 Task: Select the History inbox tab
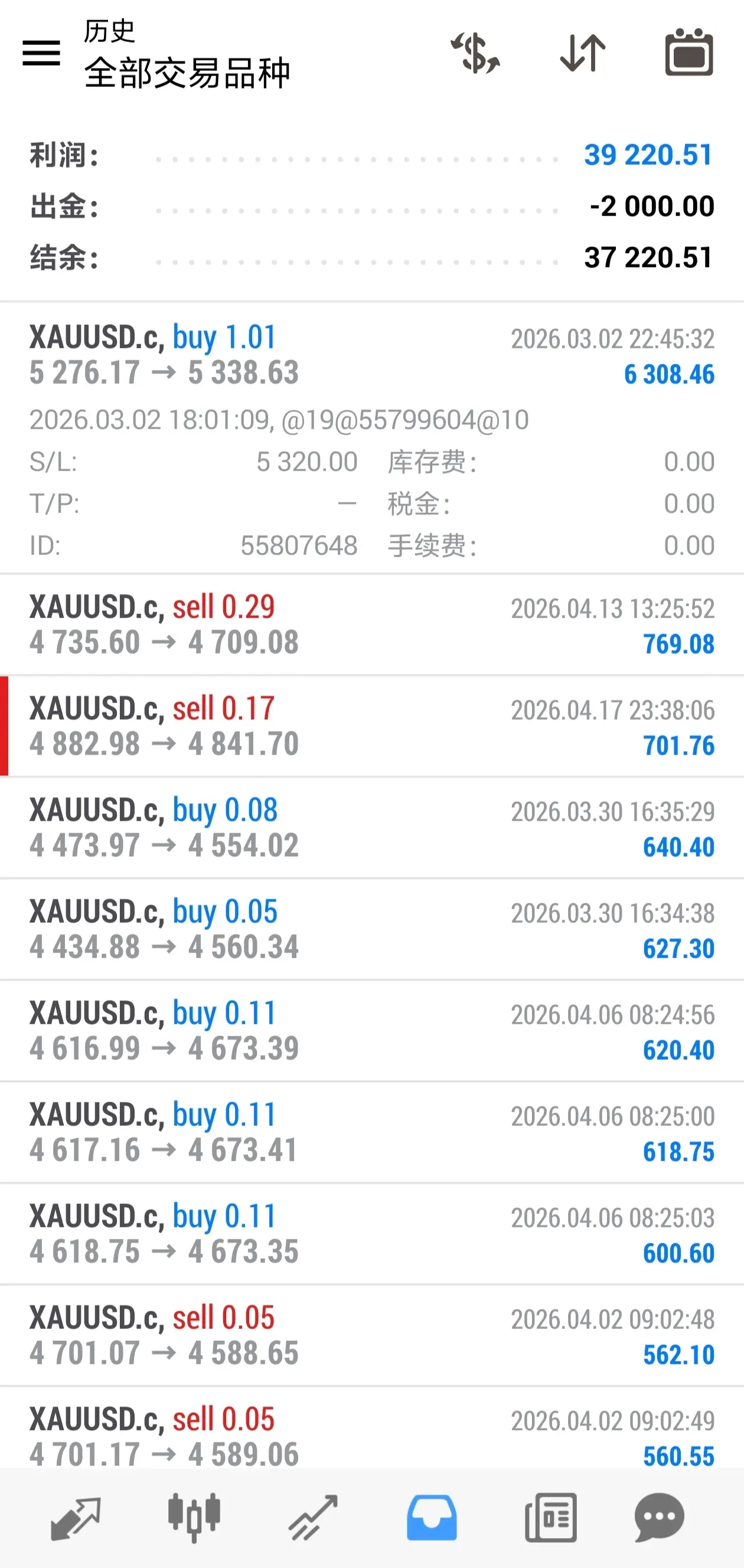(432, 1517)
